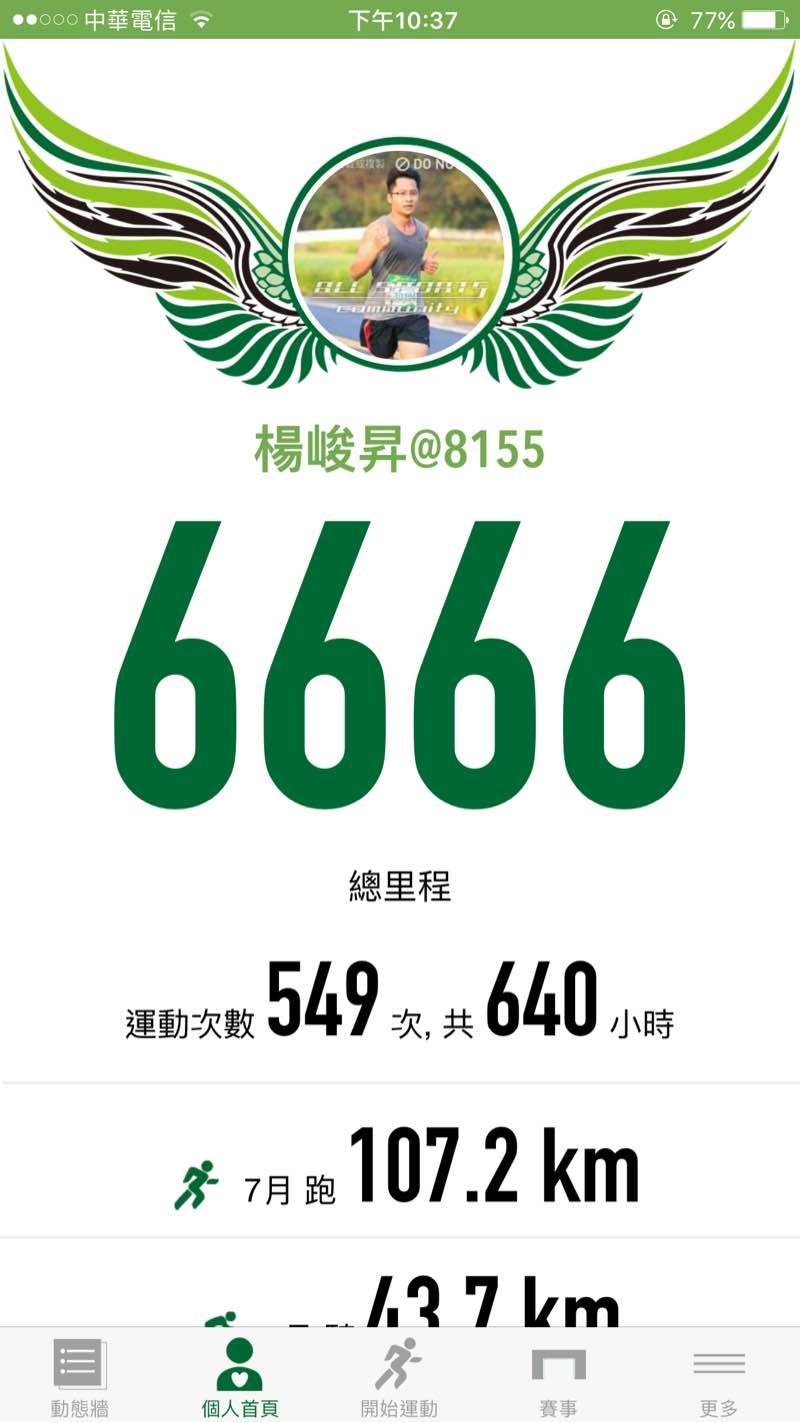Open the 7月 跑 107.2 km row
Image resolution: width=800 pixels, height=1423 pixels.
point(400,1166)
